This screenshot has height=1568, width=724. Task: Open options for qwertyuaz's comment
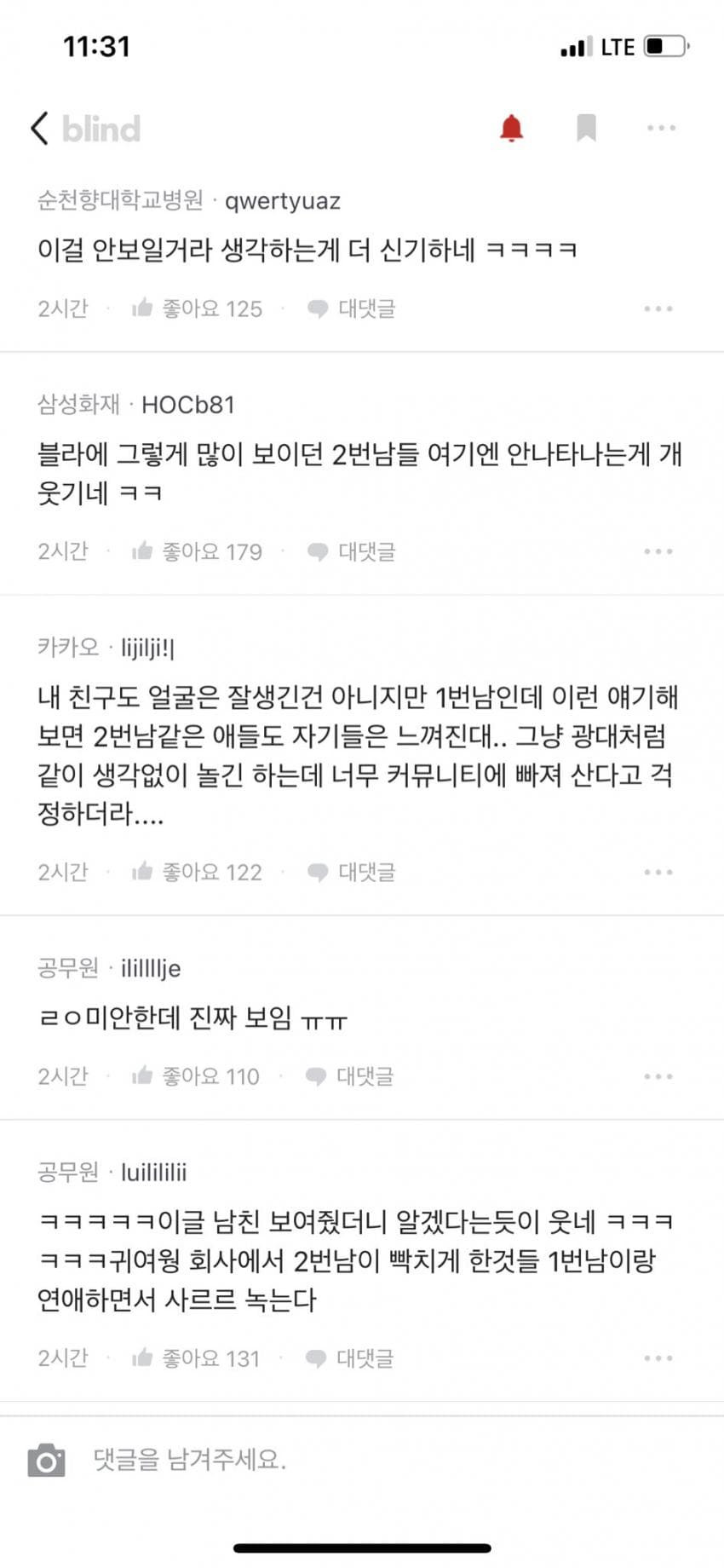(x=658, y=308)
